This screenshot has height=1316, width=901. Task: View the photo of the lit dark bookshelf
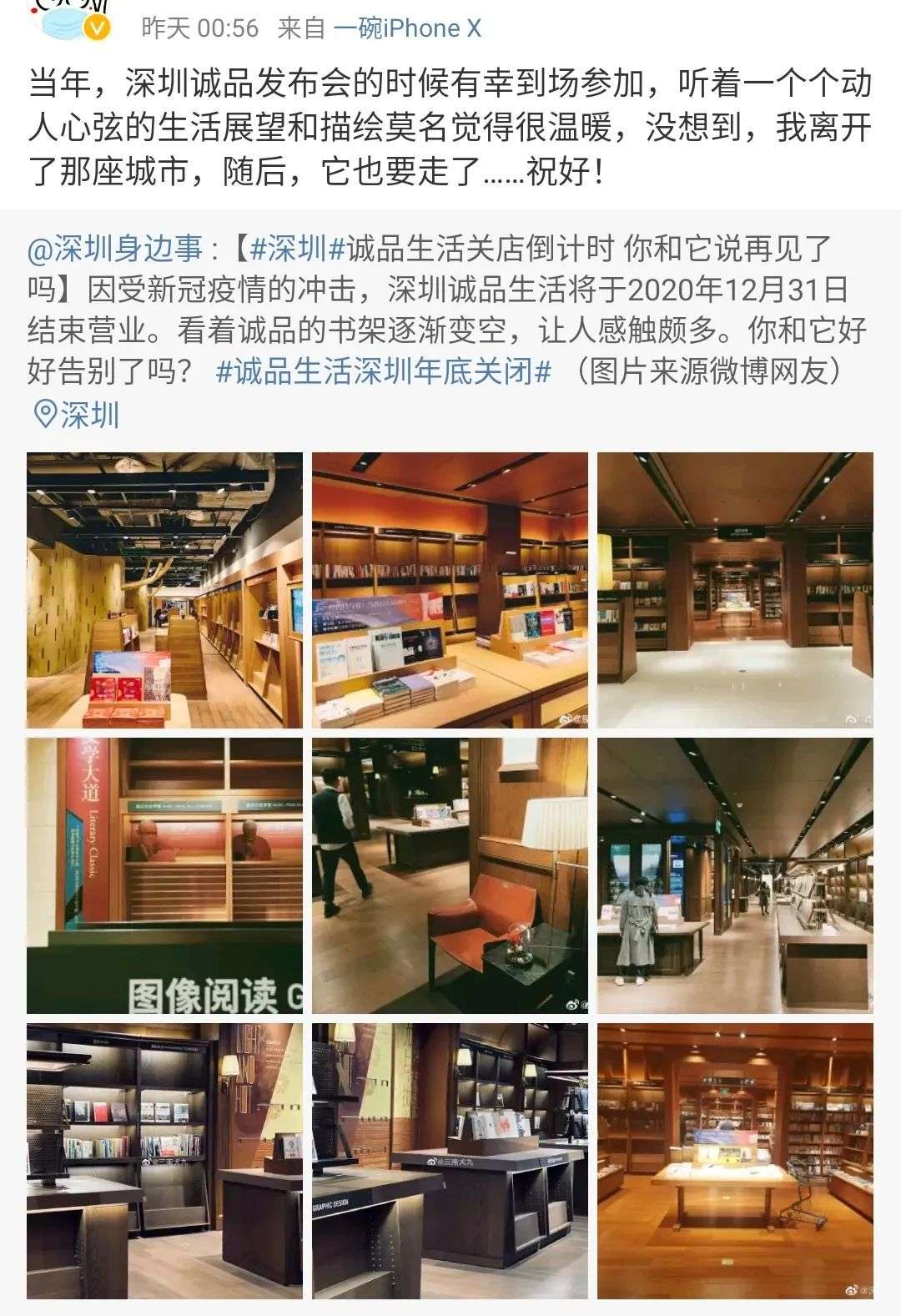[x=164, y=1161]
